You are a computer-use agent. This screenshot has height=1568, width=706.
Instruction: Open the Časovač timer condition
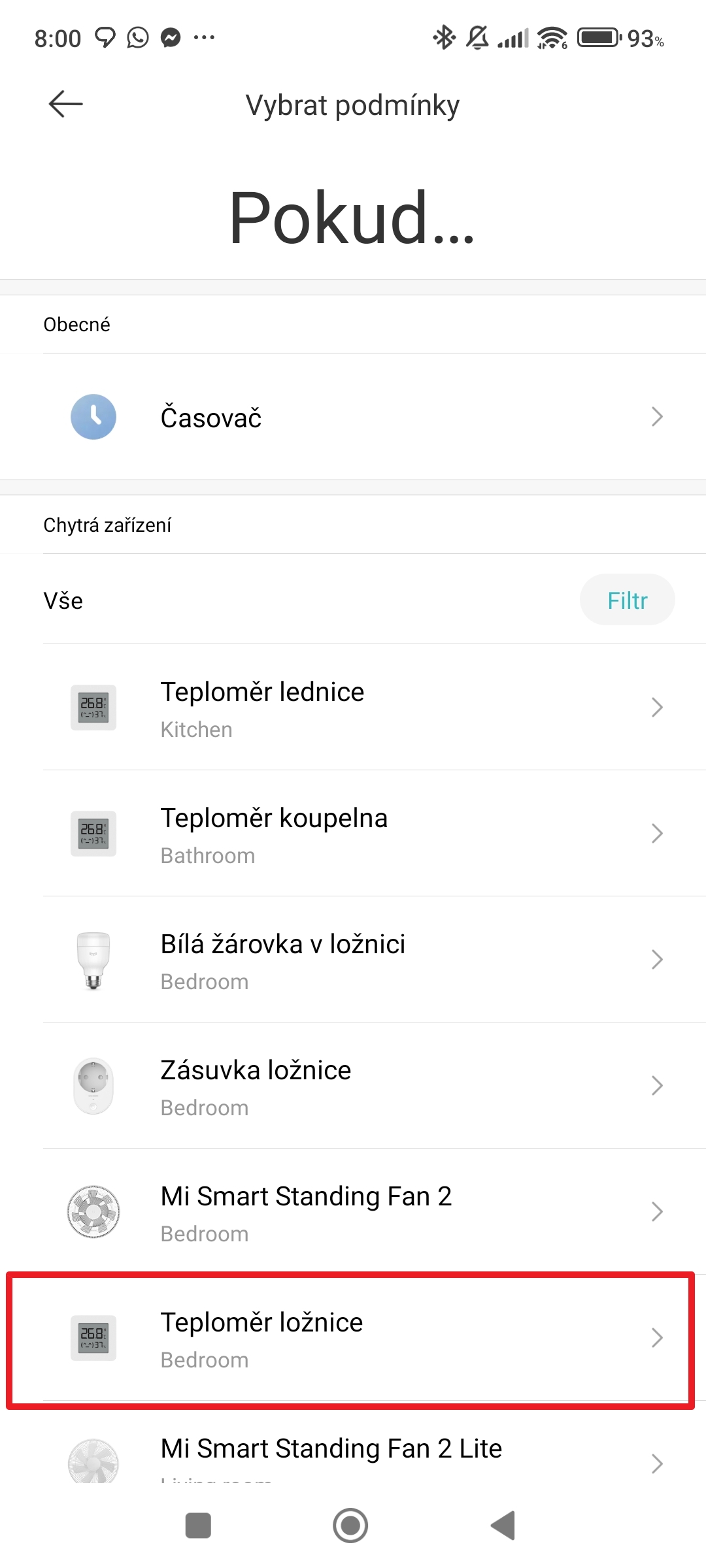353,417
